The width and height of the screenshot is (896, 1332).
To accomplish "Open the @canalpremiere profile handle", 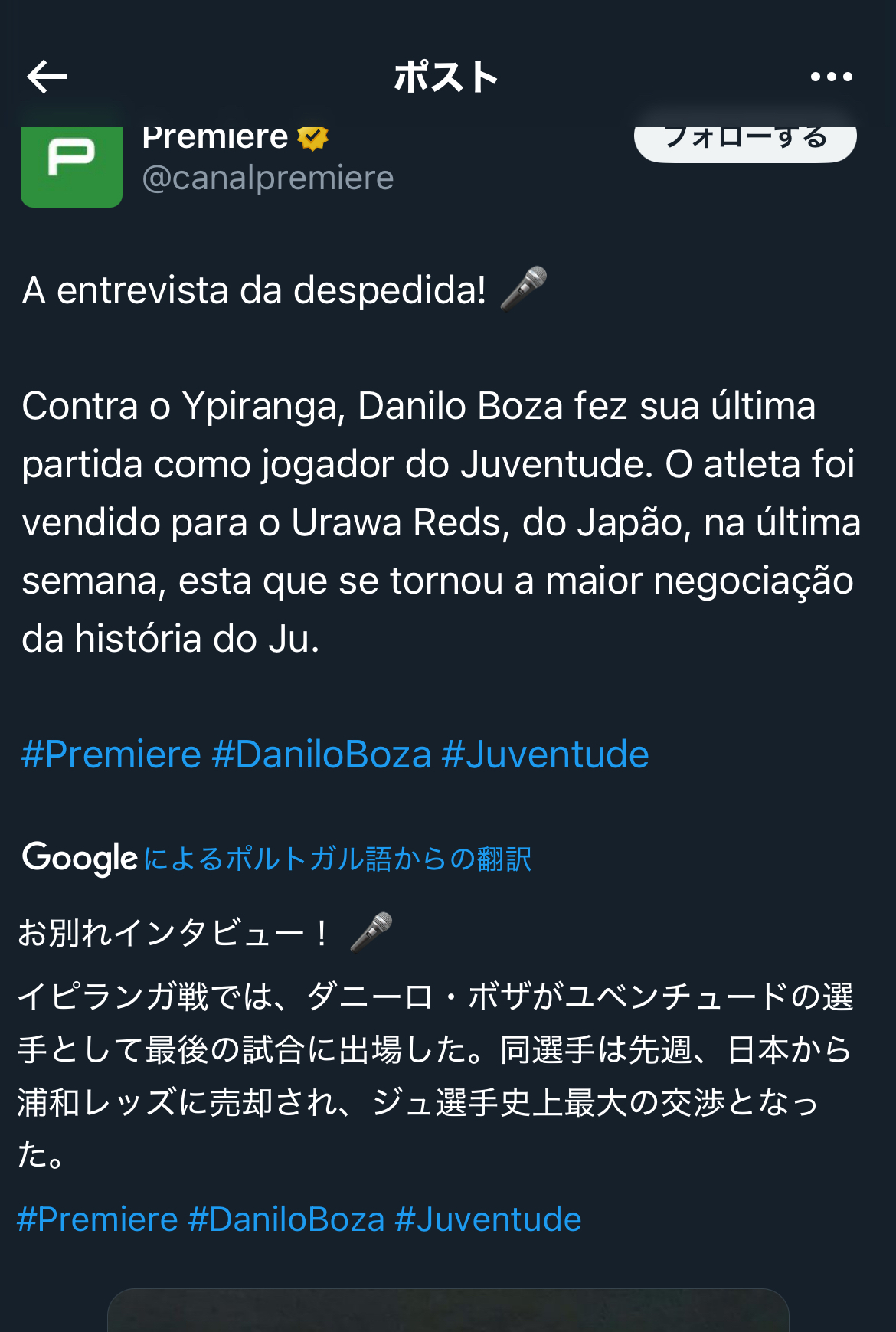I will 267,178.
